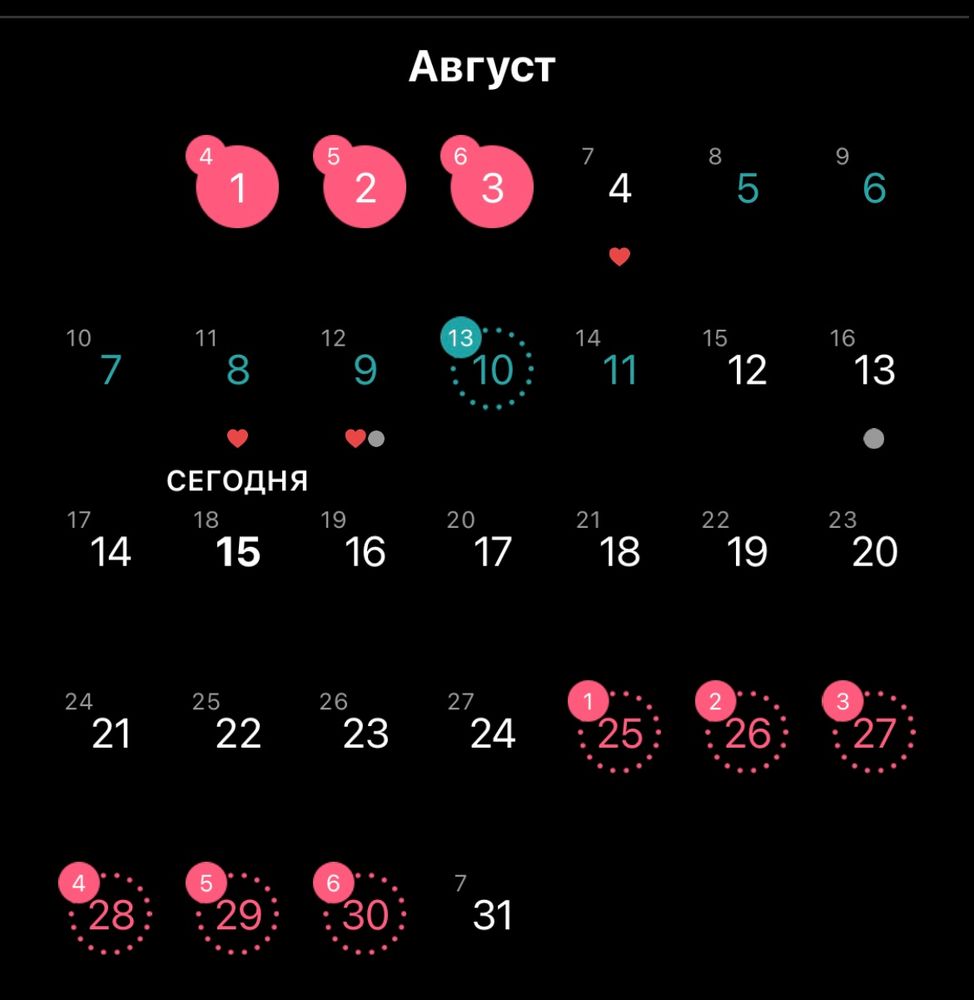Select predicted period day August 25
Image resolution: width=974 pixels, height=1000 pixels.
click(x=619, y=734)
